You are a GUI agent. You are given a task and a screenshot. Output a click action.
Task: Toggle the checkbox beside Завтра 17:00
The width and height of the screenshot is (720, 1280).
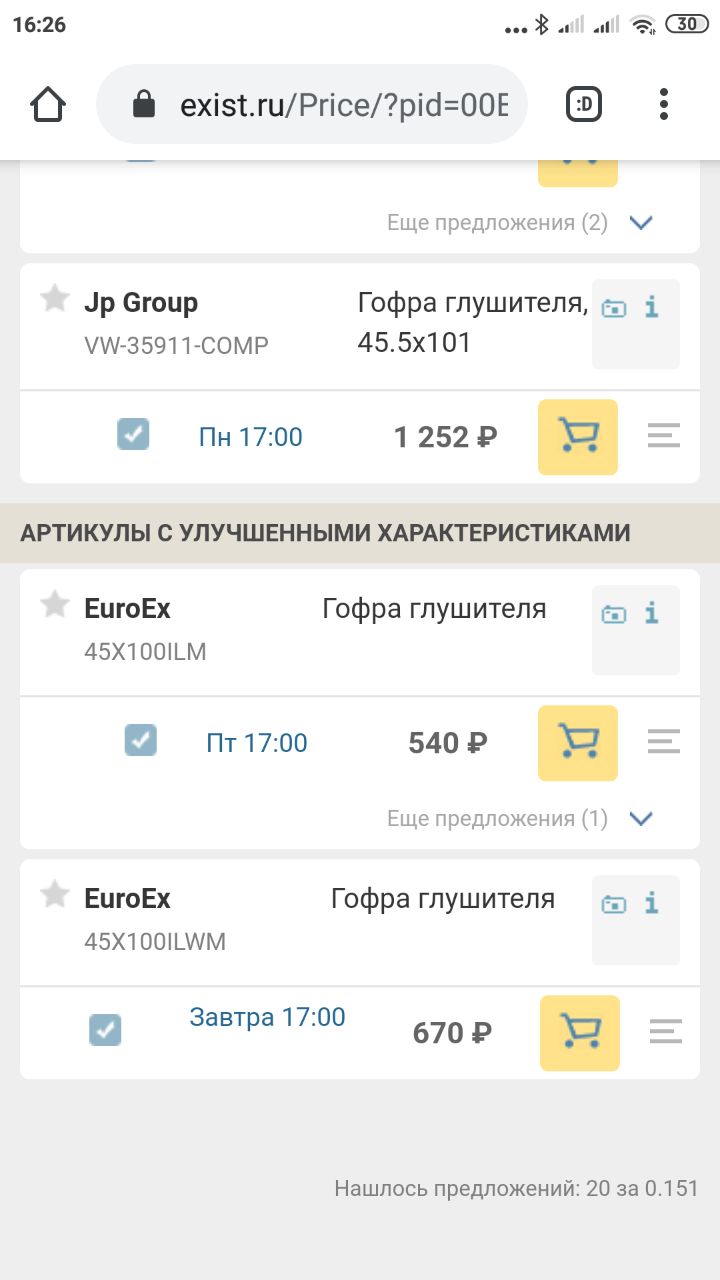(105, 1030)
